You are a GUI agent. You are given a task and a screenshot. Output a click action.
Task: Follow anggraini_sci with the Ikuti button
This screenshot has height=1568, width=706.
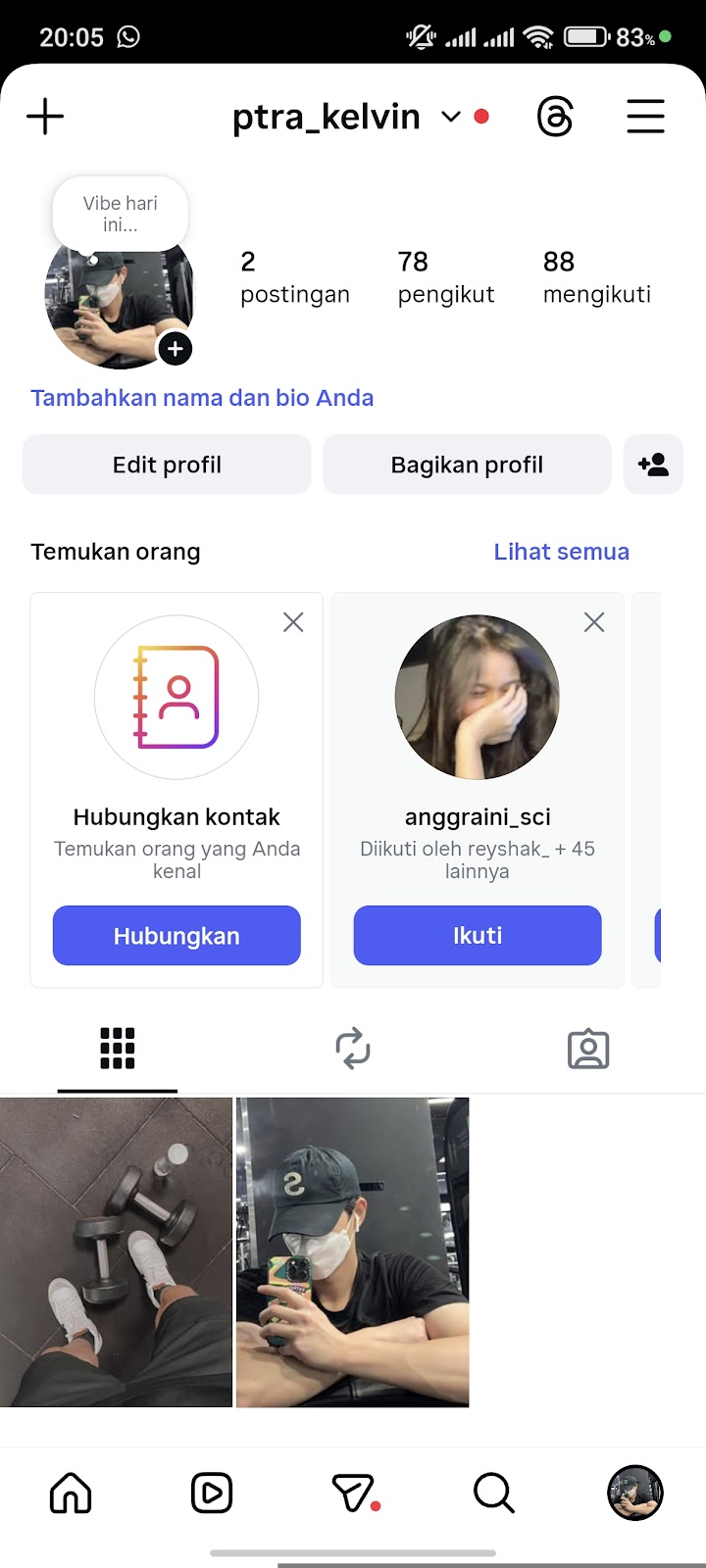[x=478, y=936]
